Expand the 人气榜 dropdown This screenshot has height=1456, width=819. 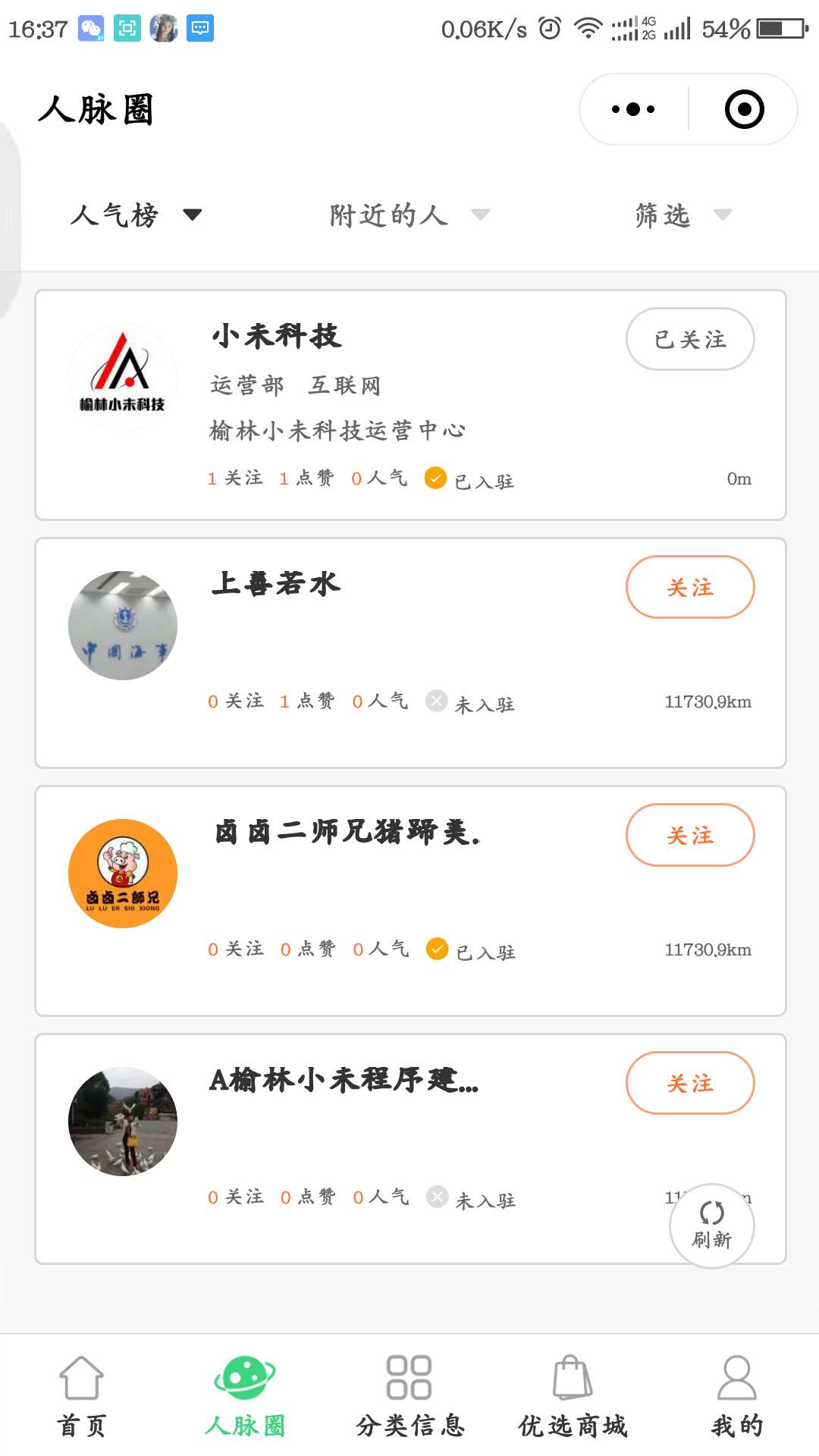[x=136, y=215]
